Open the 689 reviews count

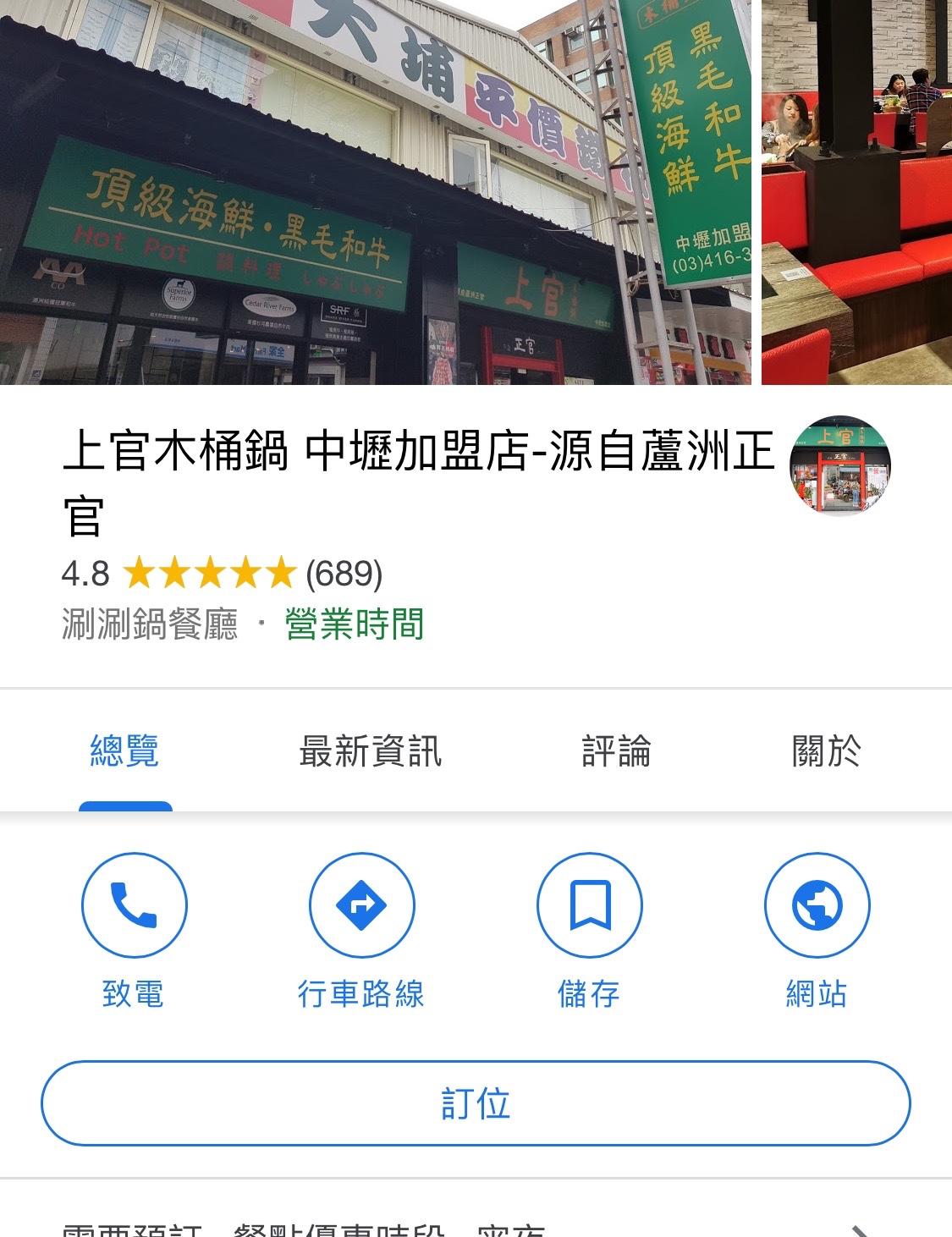coord(344,574)
